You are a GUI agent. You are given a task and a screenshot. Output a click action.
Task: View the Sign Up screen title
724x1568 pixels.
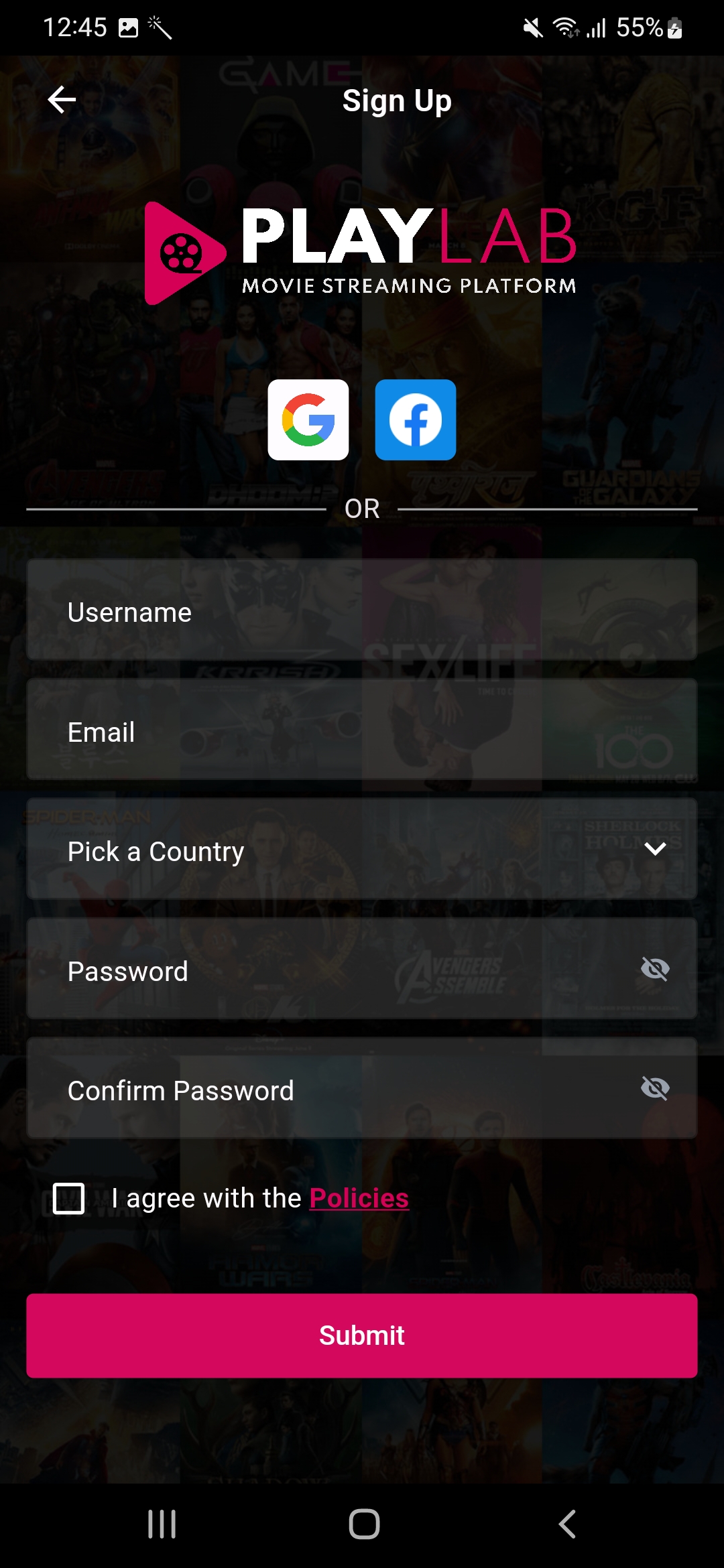(x=397, y=101)
